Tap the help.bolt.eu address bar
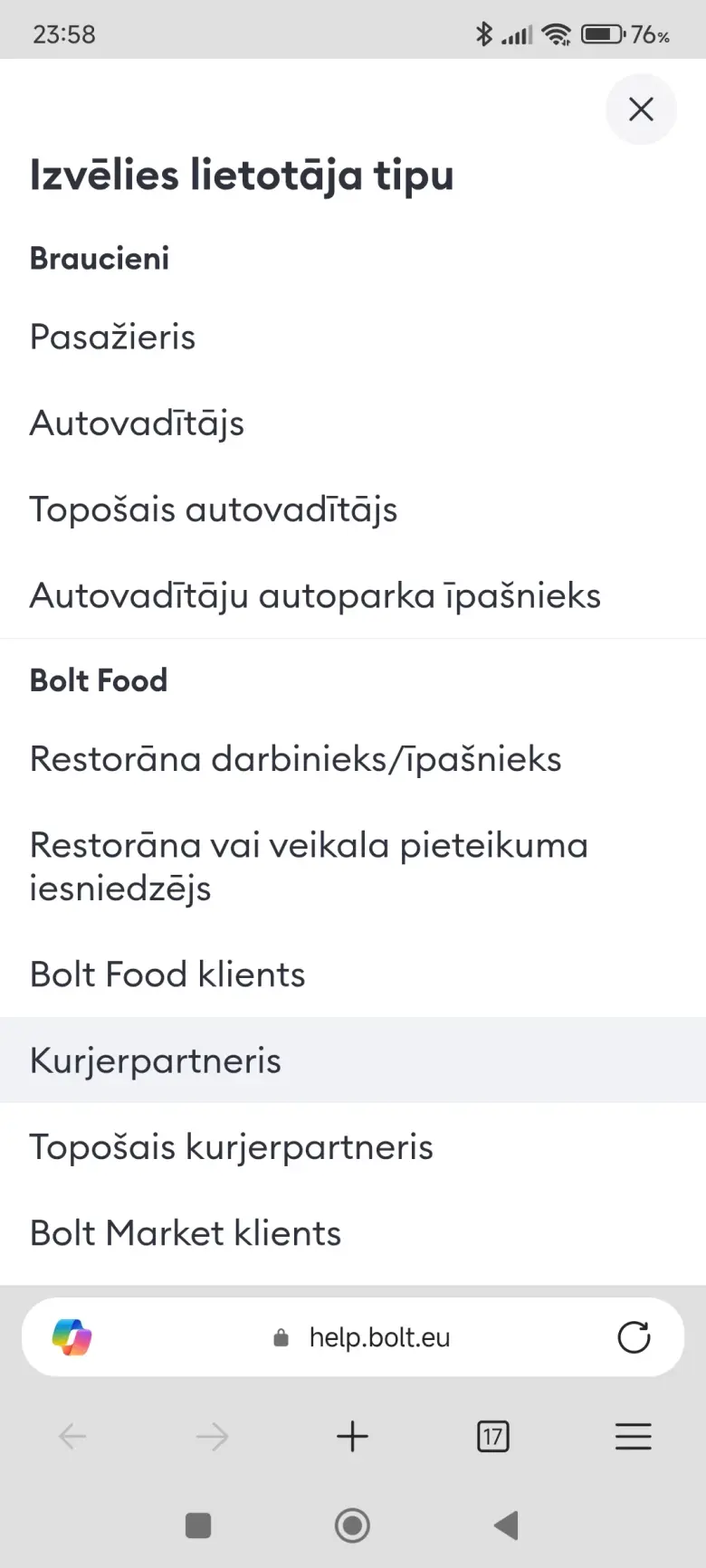 [361, 1337]
